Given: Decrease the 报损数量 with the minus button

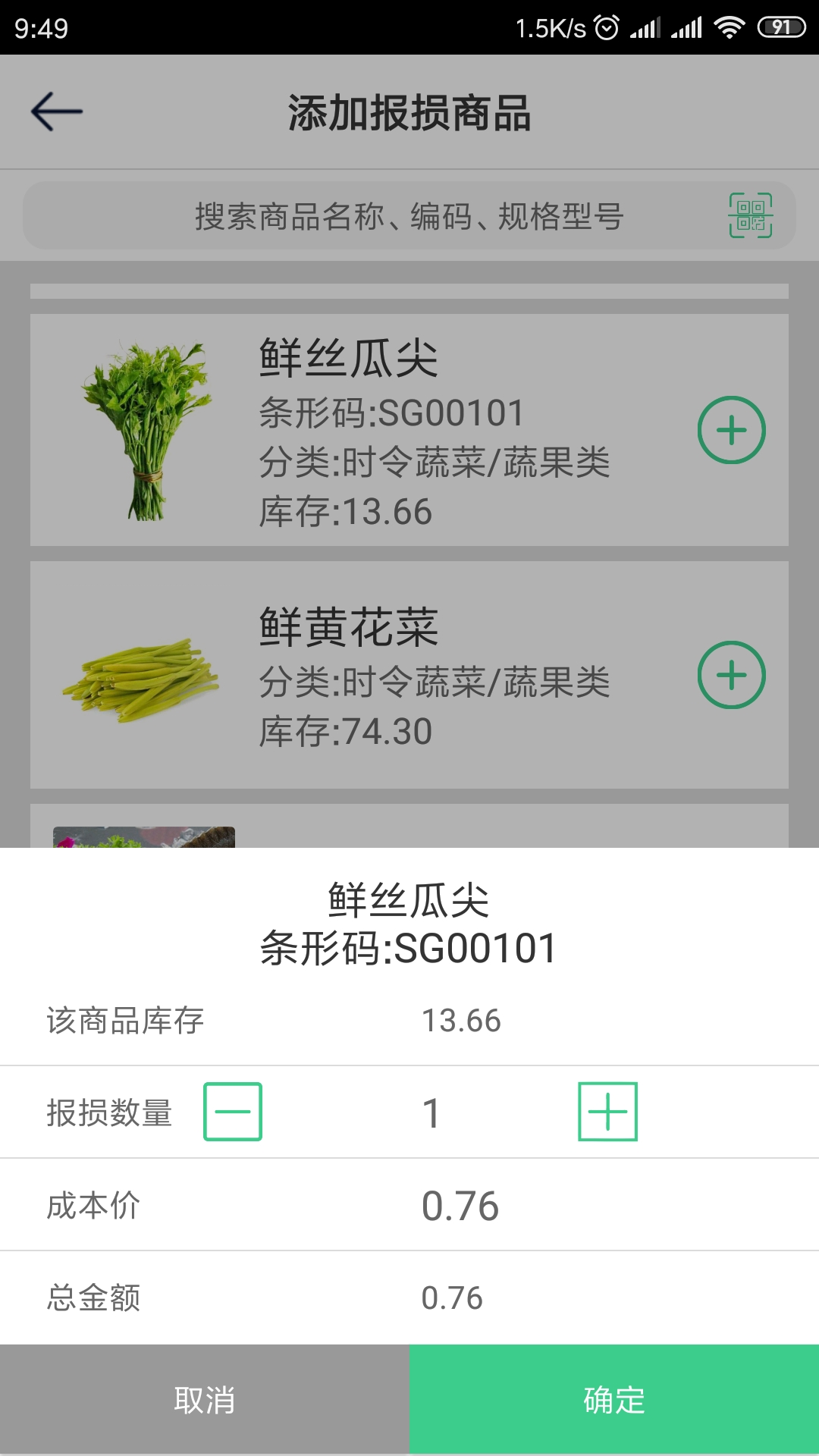Looking at the screenshot, I should point(233,1112).
